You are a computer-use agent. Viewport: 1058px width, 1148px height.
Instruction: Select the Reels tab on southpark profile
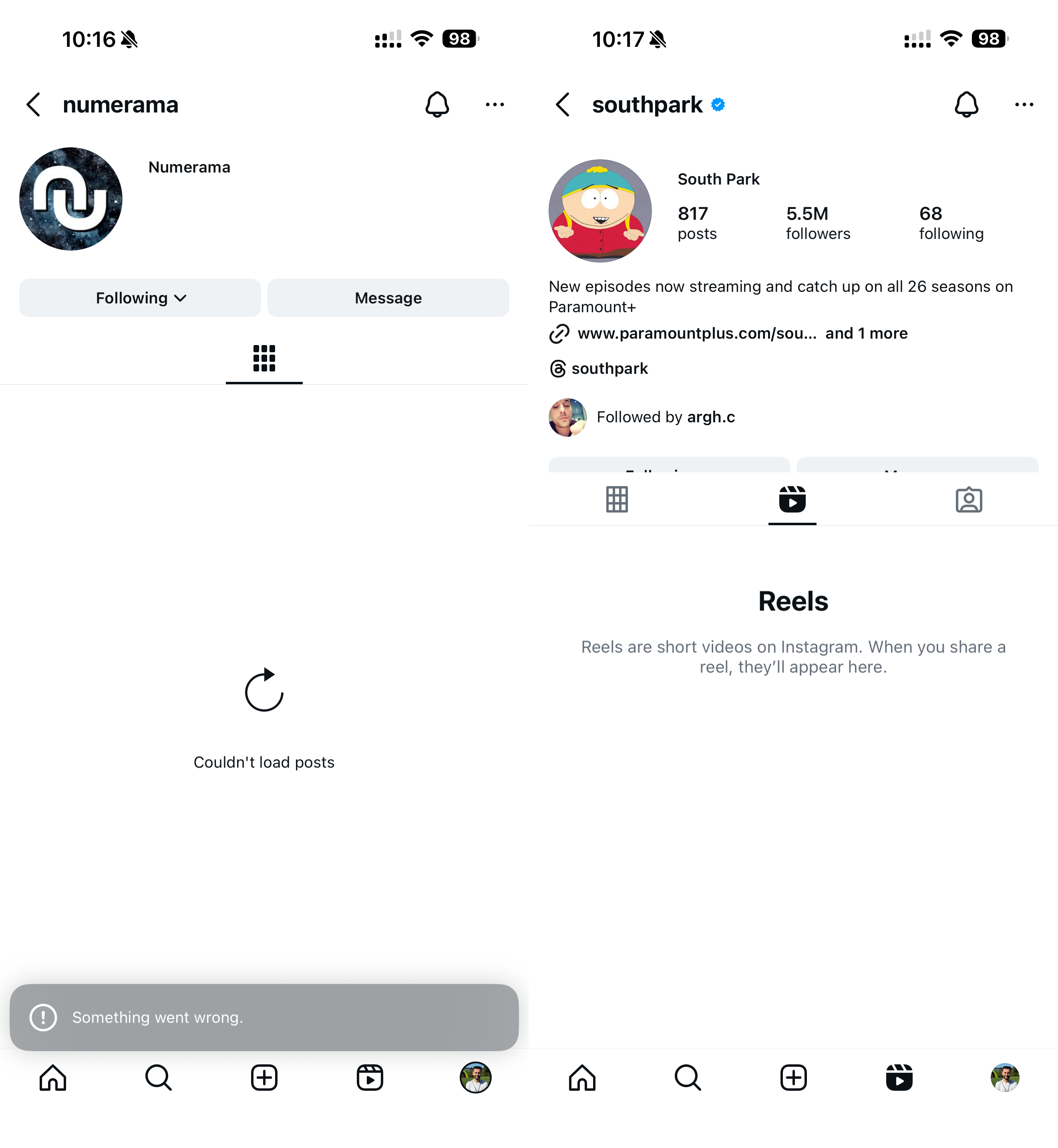tap(792, 500)
